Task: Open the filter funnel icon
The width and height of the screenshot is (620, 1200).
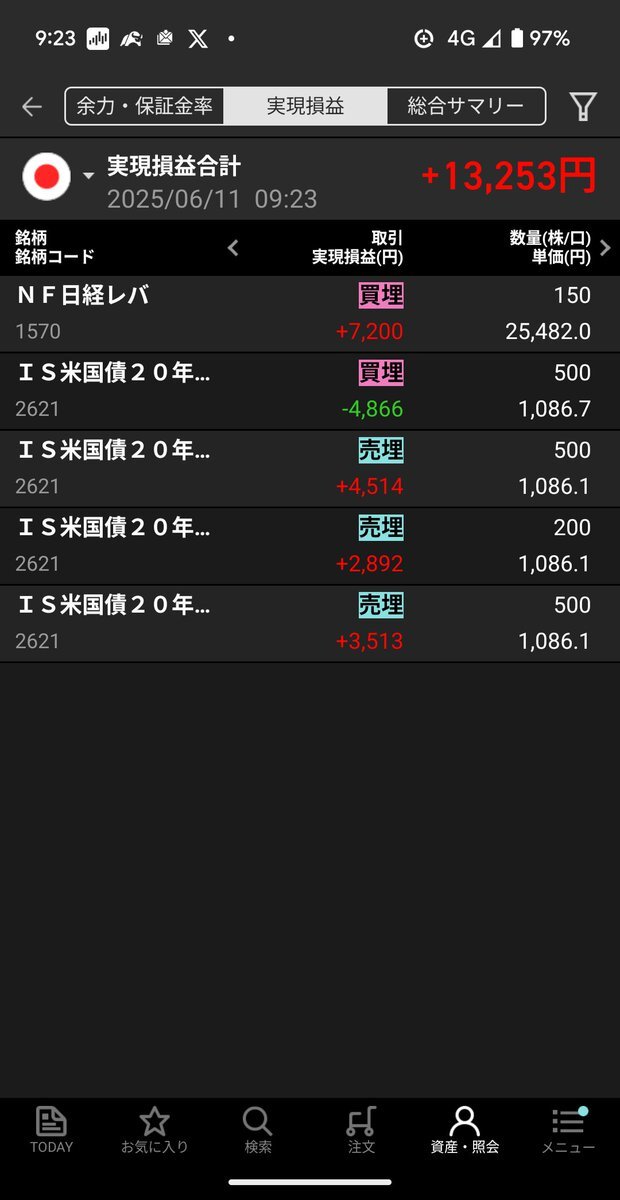Action: pyautogui.click(x=583, y=107)
